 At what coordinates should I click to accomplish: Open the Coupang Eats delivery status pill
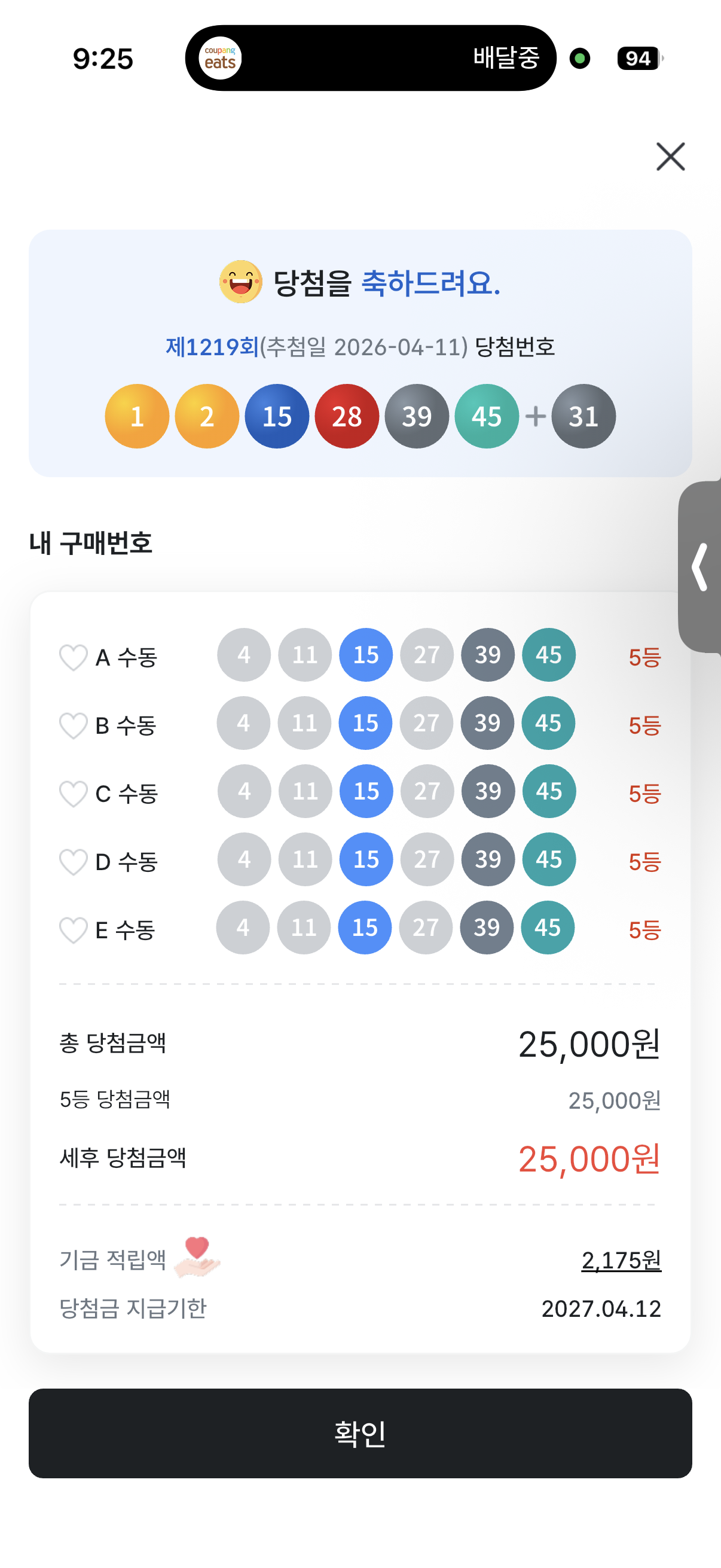370,59
